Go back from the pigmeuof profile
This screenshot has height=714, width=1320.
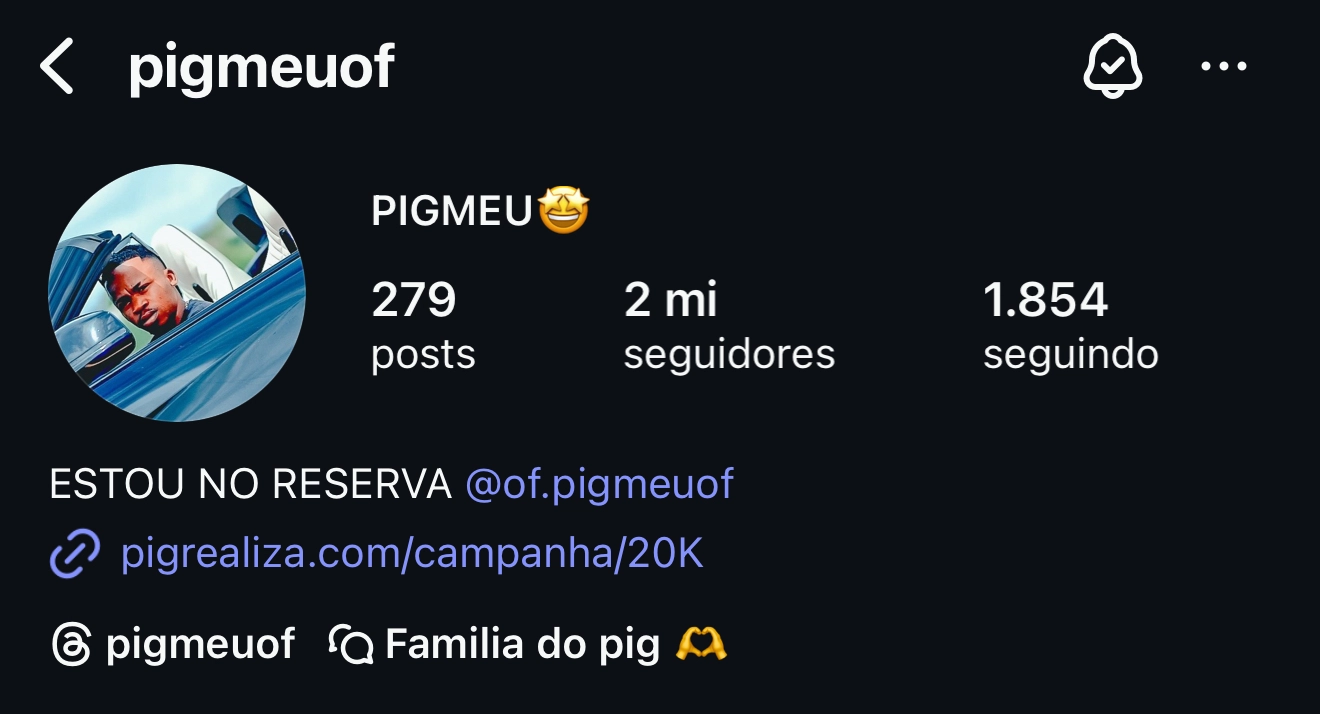57,68
